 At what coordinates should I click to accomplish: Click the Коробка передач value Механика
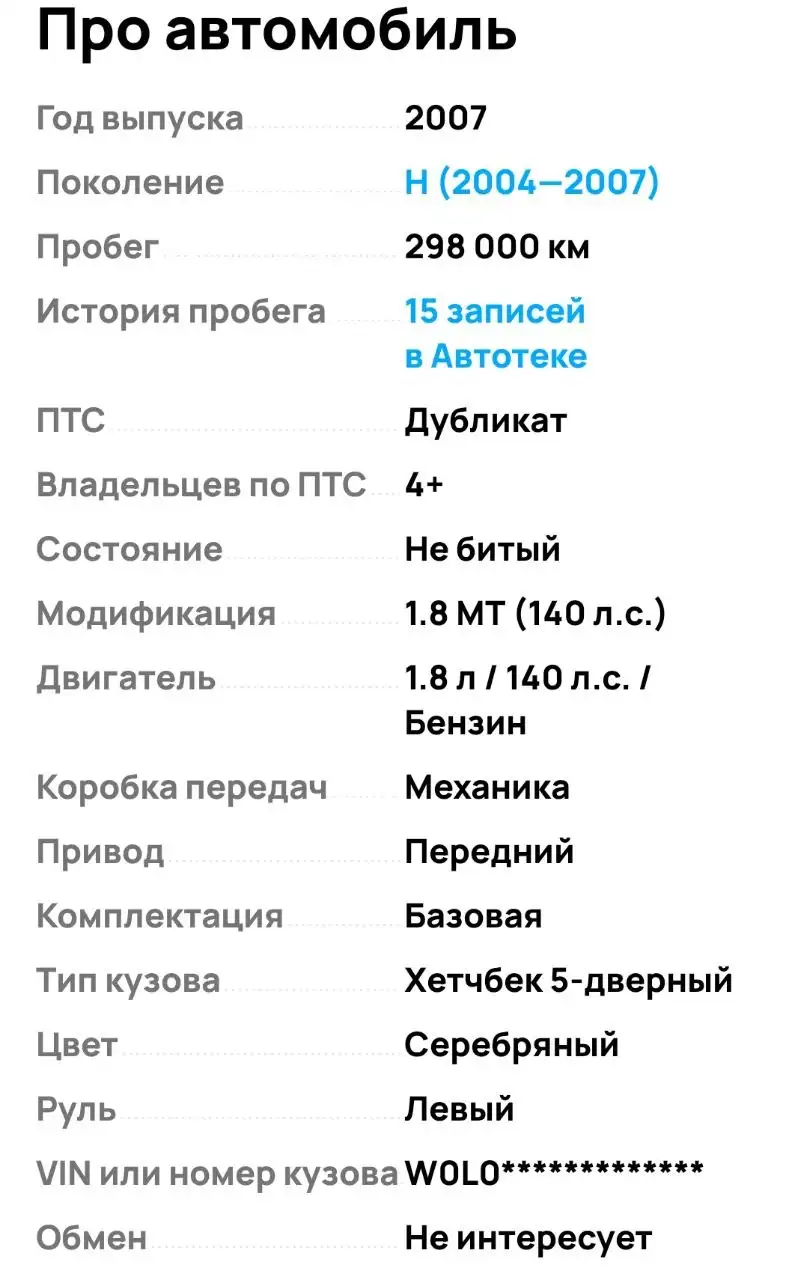(487, 787)
